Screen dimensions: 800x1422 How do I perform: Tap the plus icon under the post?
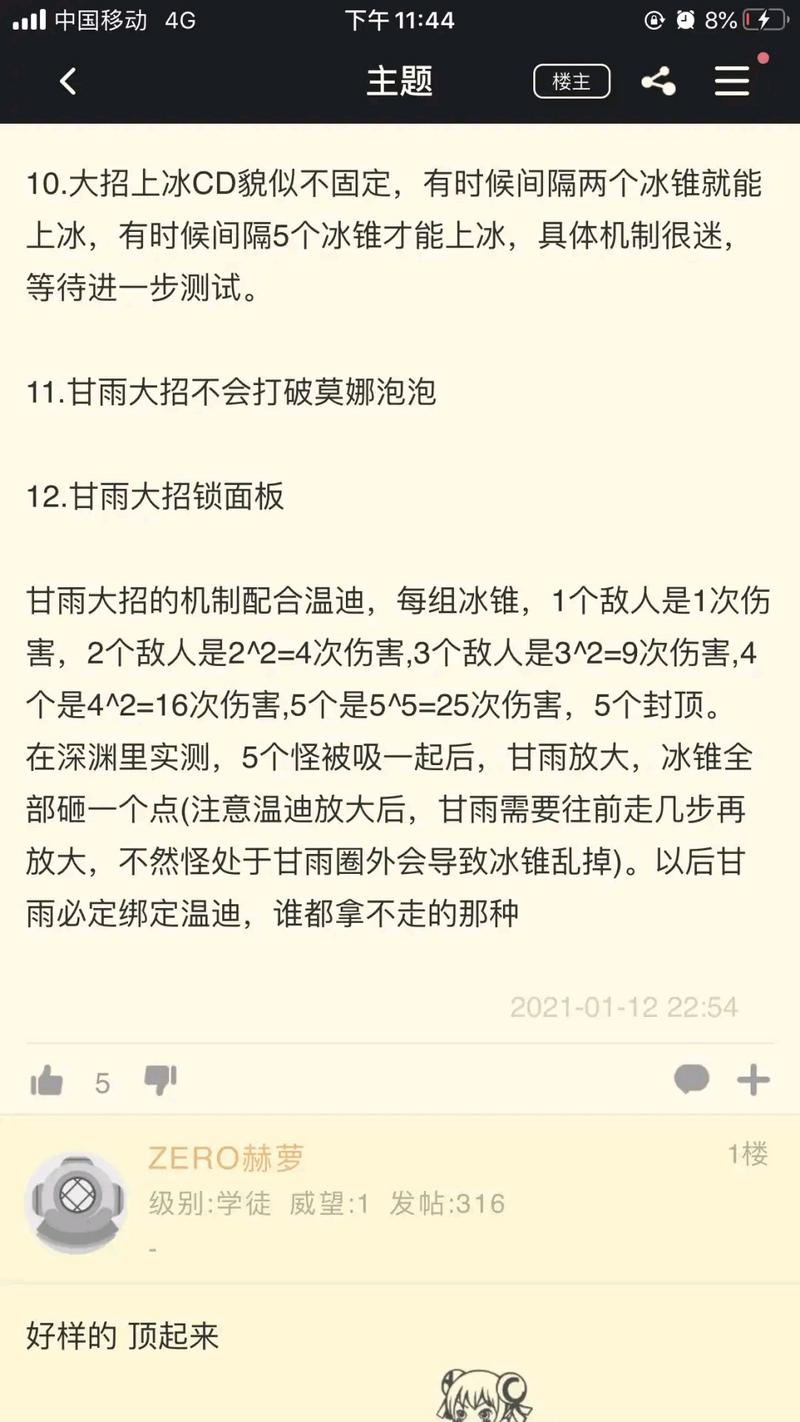pyautogui.click(x=753, y=1079)
